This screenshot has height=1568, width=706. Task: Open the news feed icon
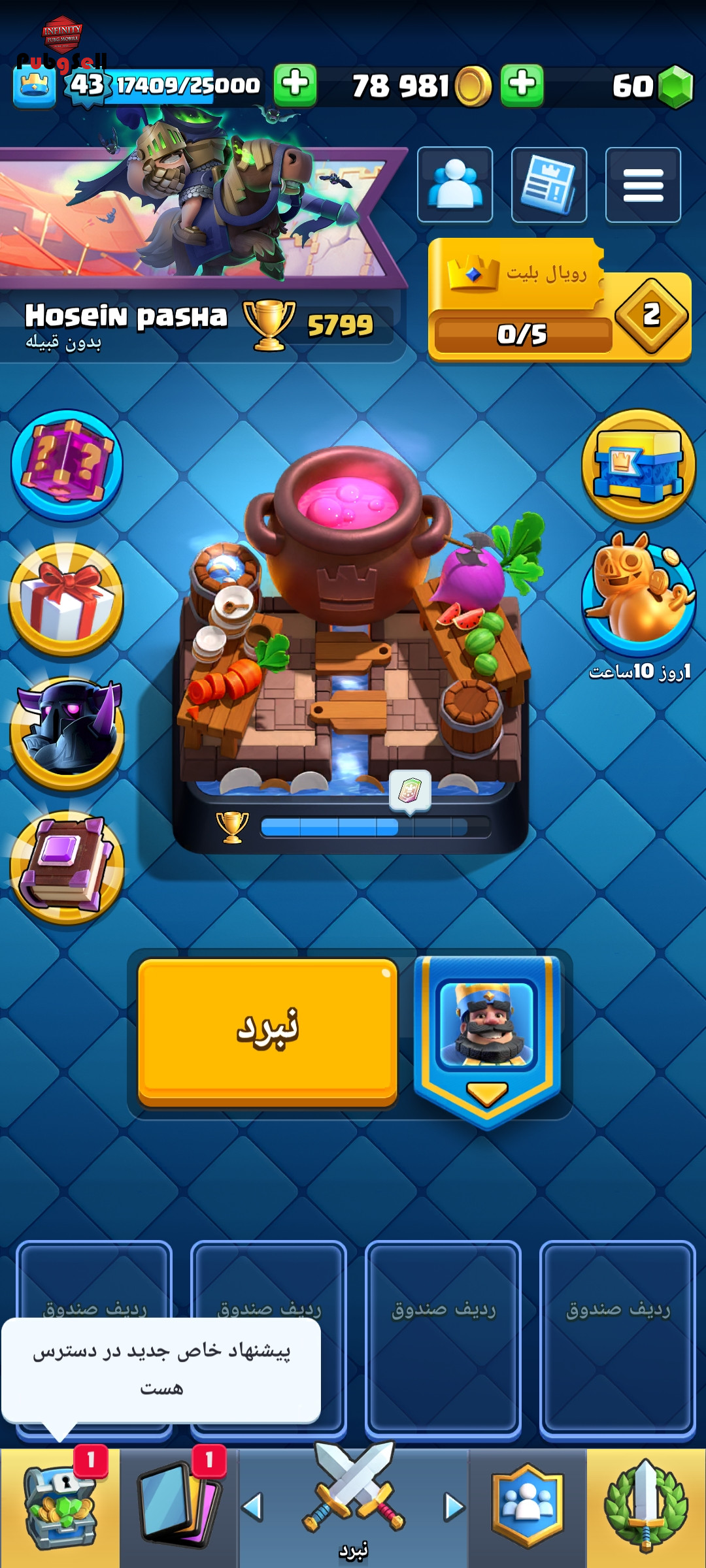click(549, 185)
